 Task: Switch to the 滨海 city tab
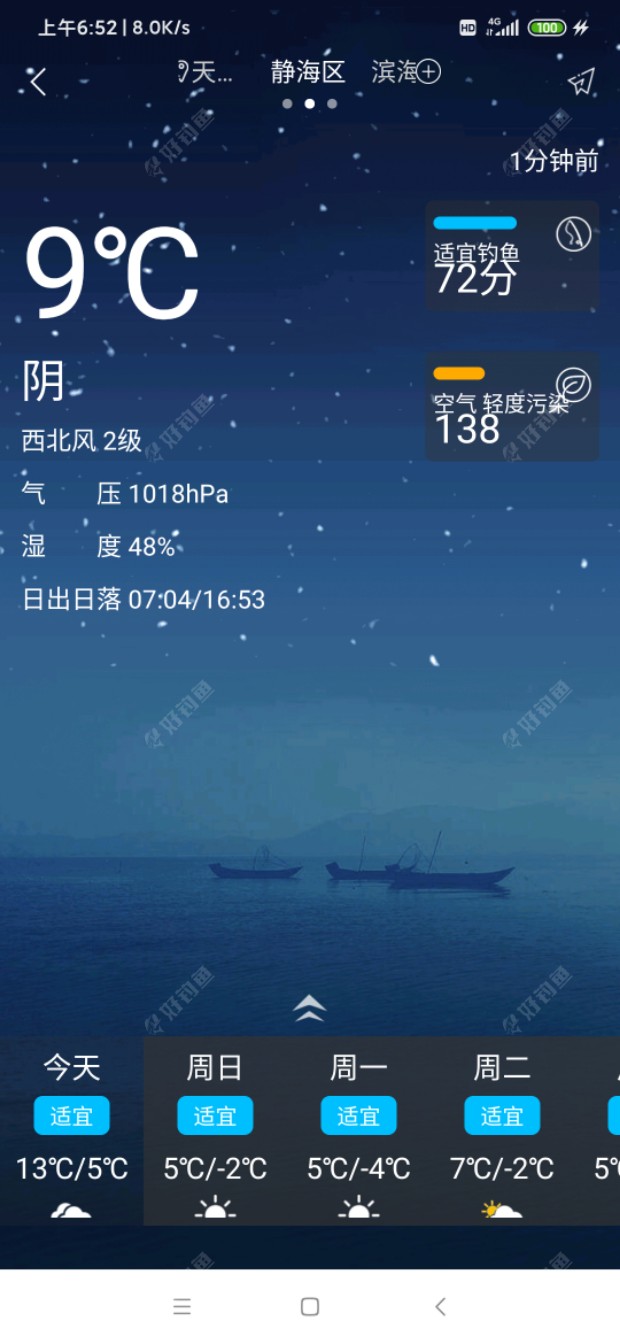tap(393, 72)
